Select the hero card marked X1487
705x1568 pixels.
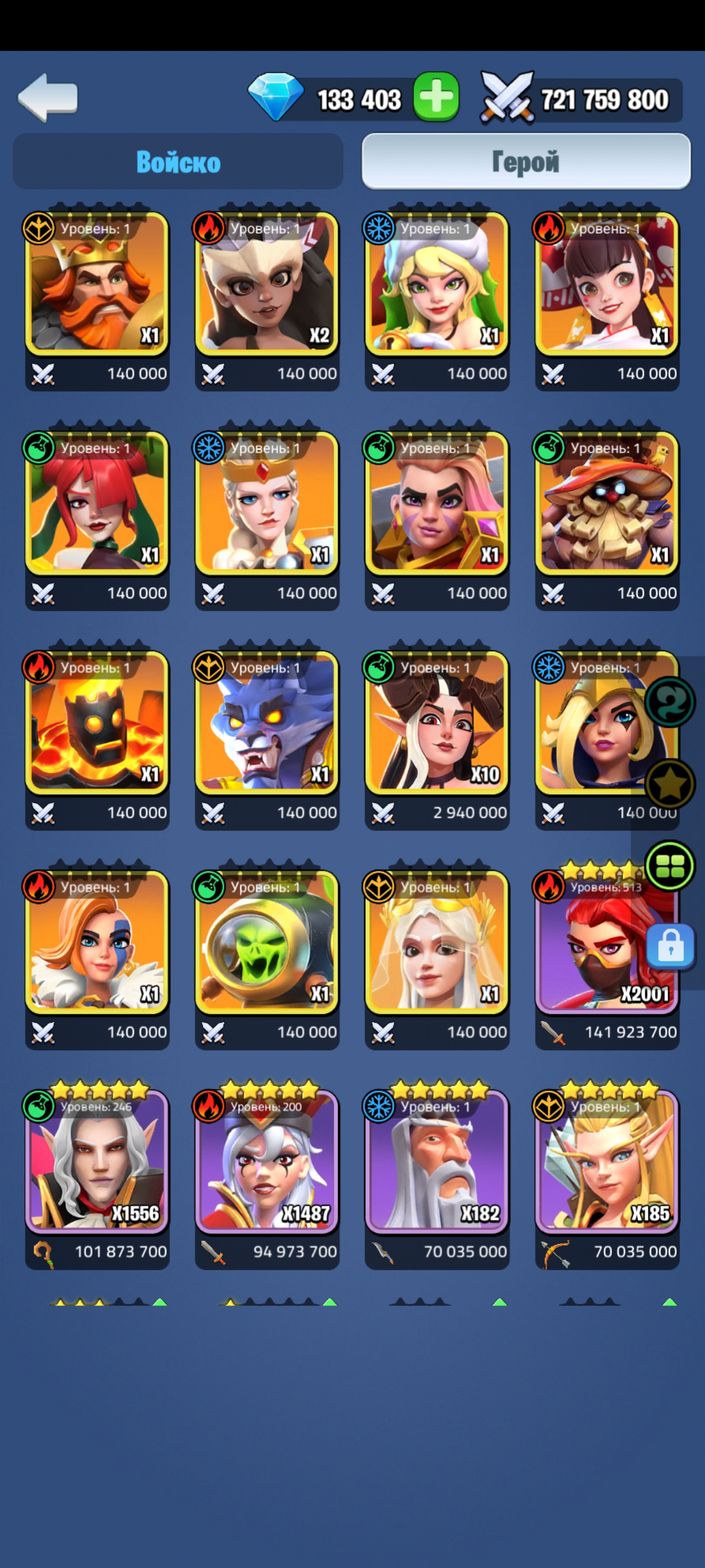(x=266, y=1177)
